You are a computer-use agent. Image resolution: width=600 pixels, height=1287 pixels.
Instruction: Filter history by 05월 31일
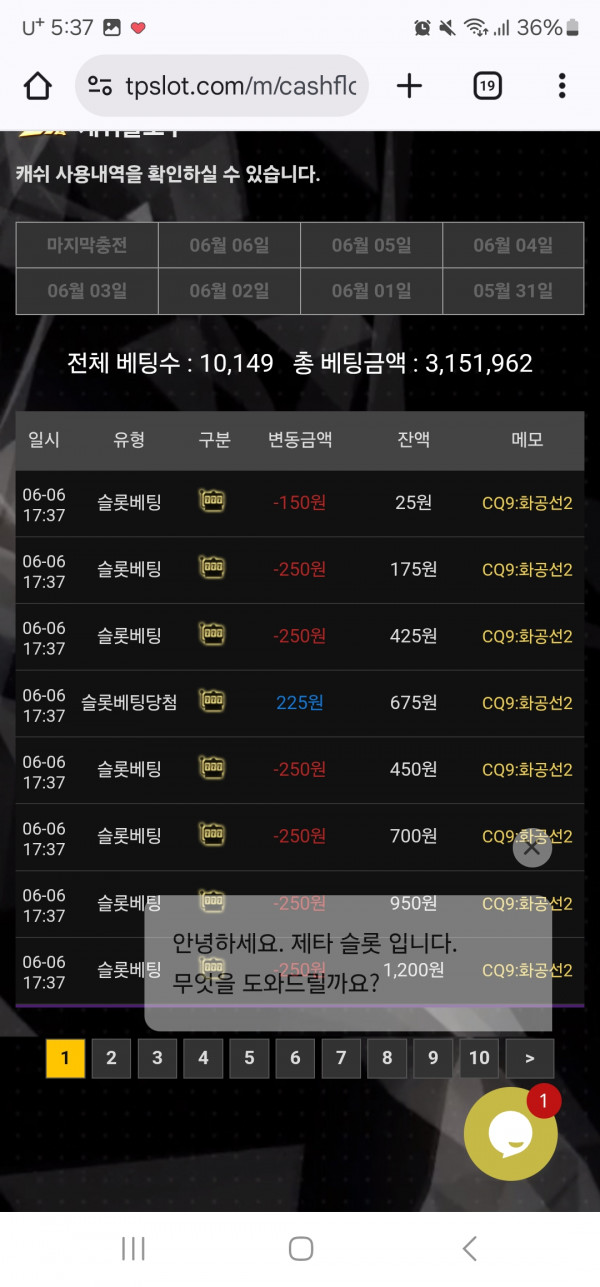[x=513, y=291]
